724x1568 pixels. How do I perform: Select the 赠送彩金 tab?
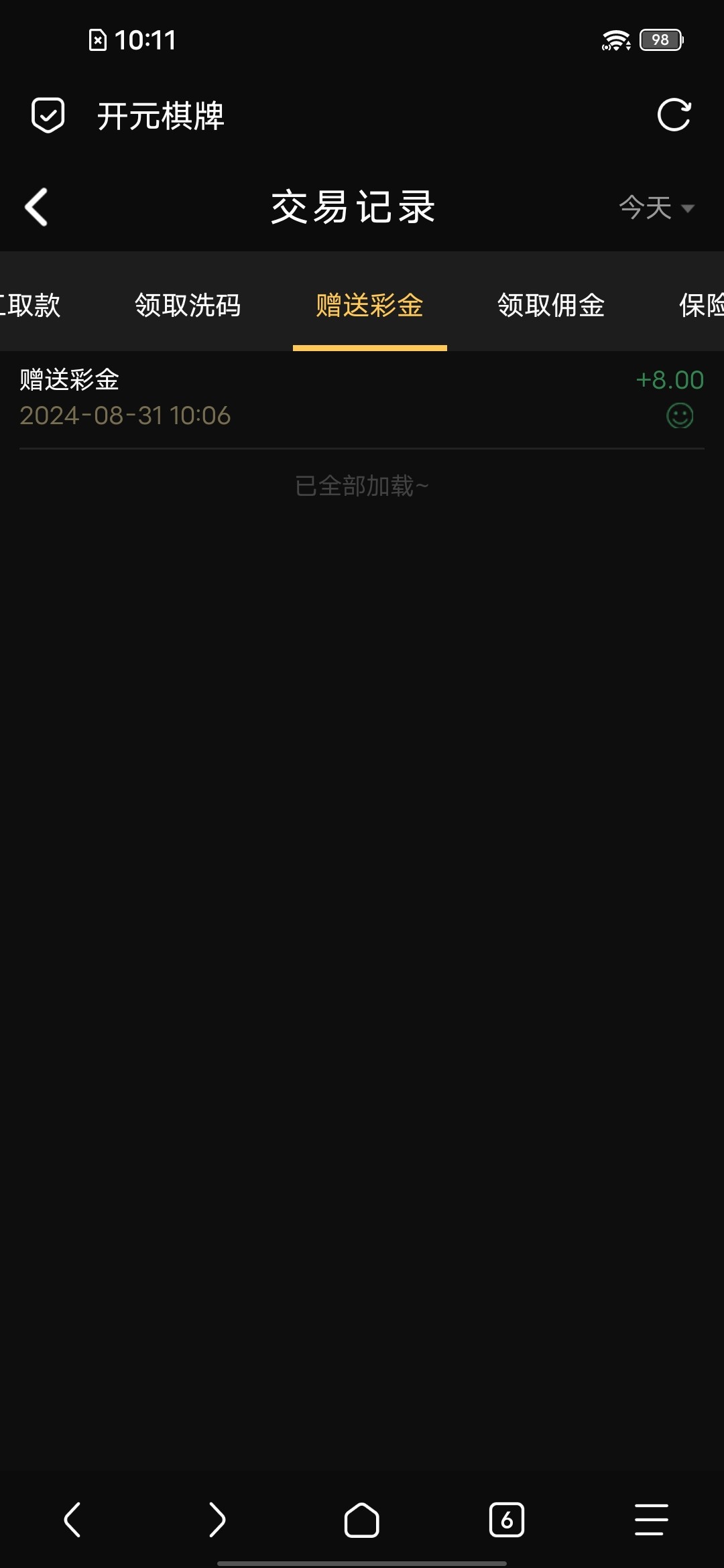[369, 306]
